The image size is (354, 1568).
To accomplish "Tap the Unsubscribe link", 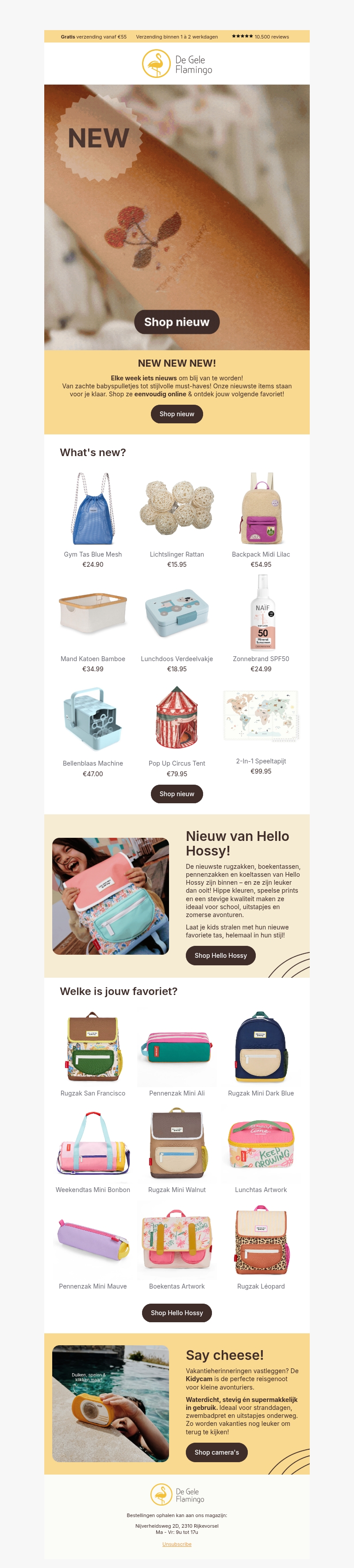I will point(177,1544).
